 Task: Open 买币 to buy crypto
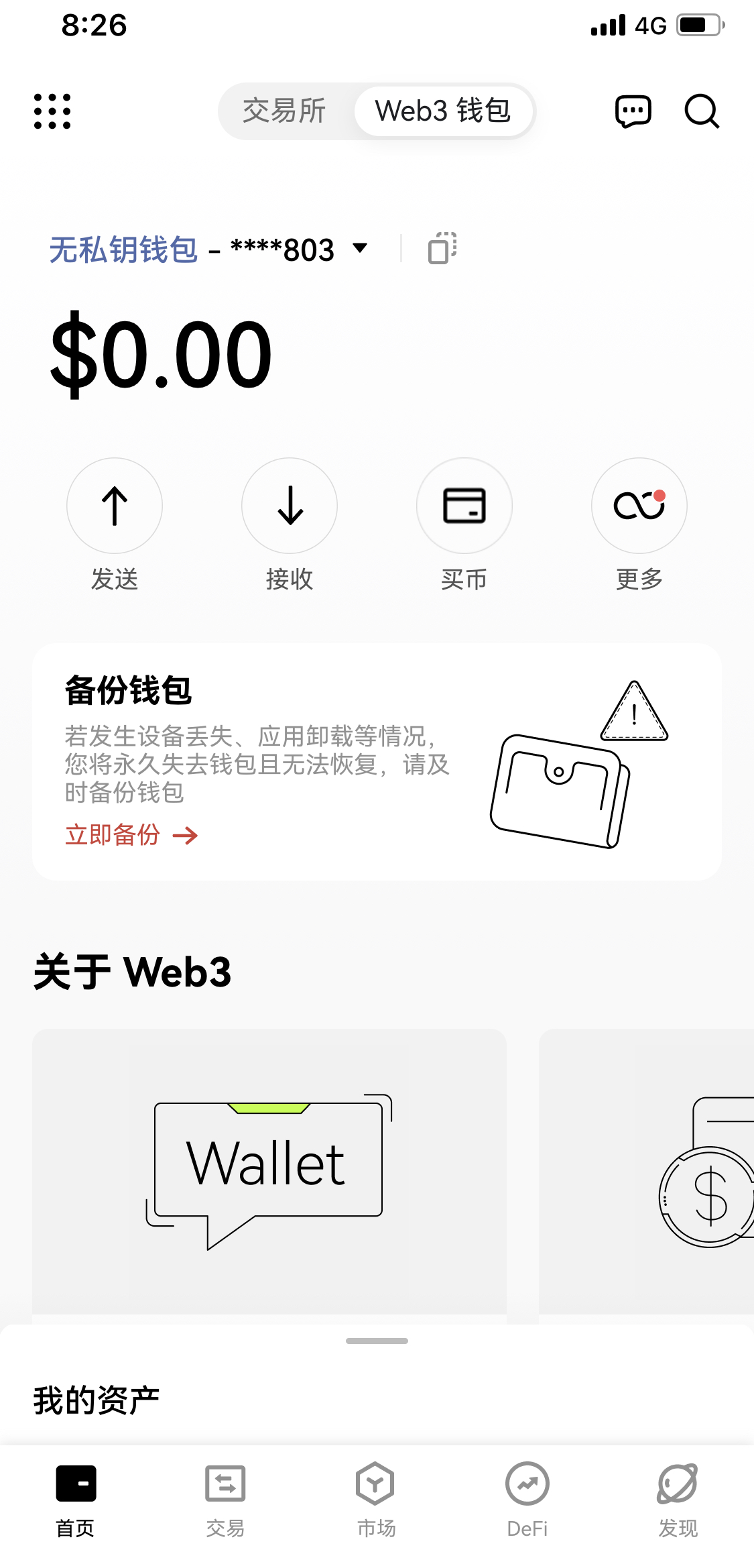point(464,506)
